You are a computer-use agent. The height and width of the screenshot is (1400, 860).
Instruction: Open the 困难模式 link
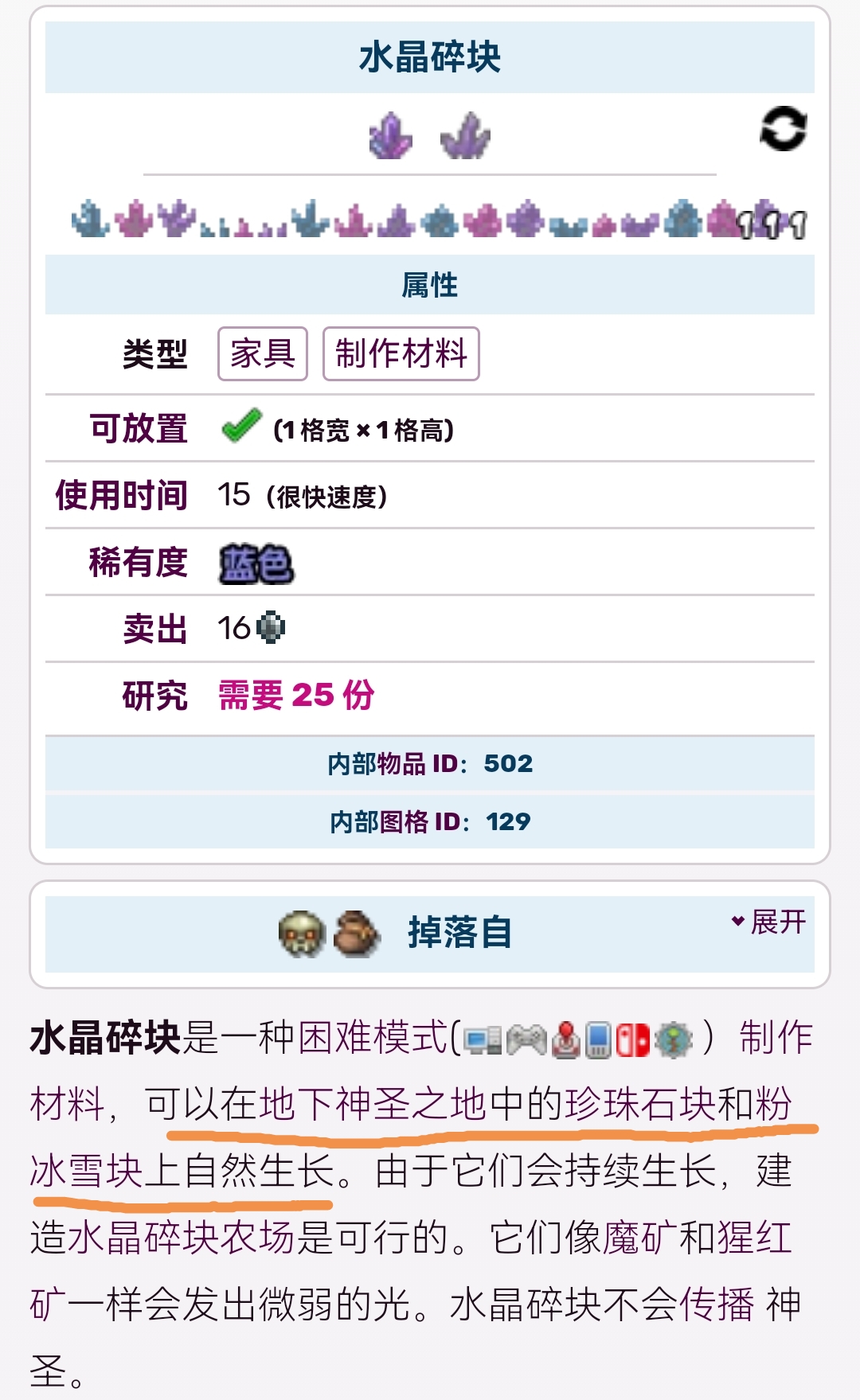(373, 1038)
